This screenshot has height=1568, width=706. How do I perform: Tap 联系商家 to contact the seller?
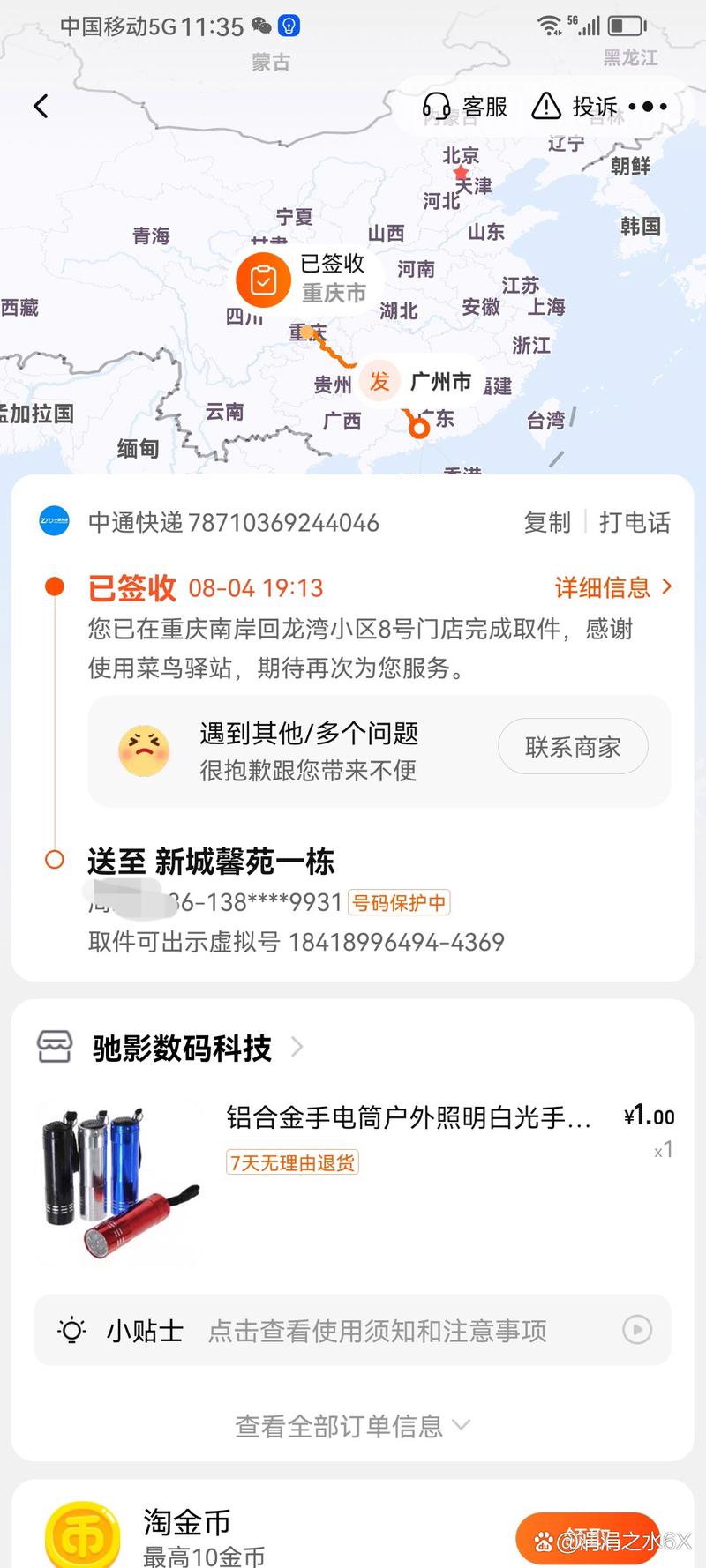pos(573,746)
